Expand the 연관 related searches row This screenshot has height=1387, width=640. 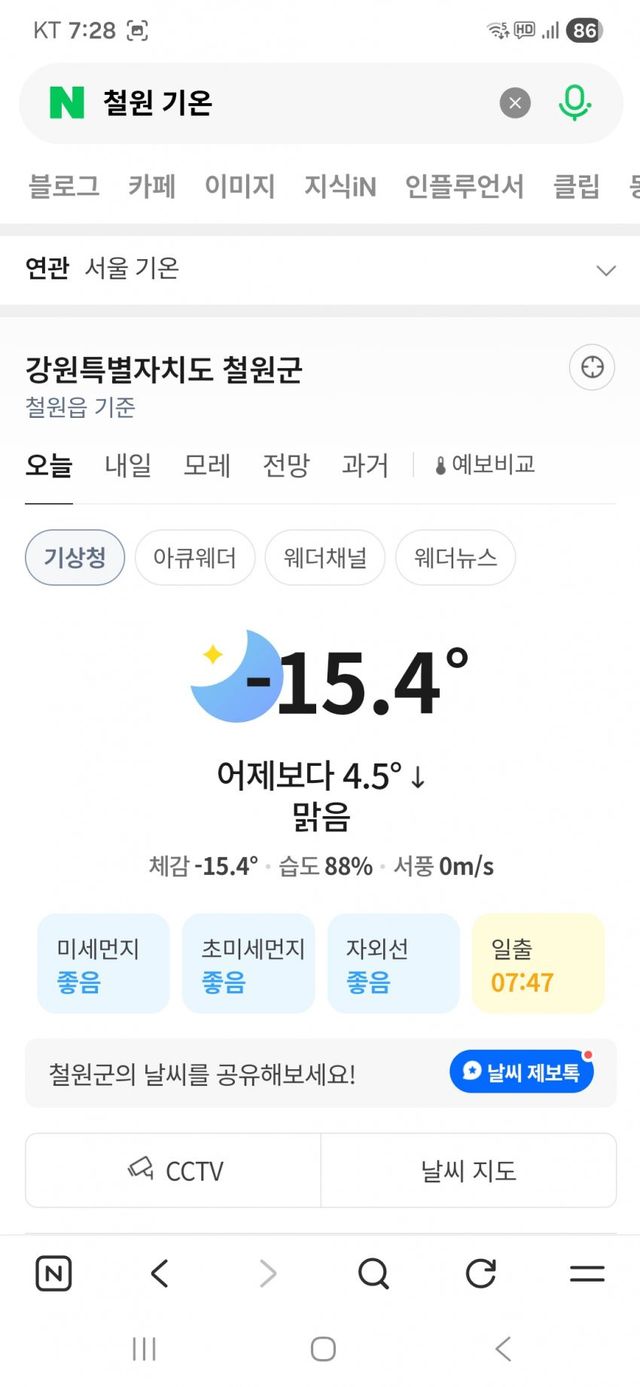tap(605, 270)
